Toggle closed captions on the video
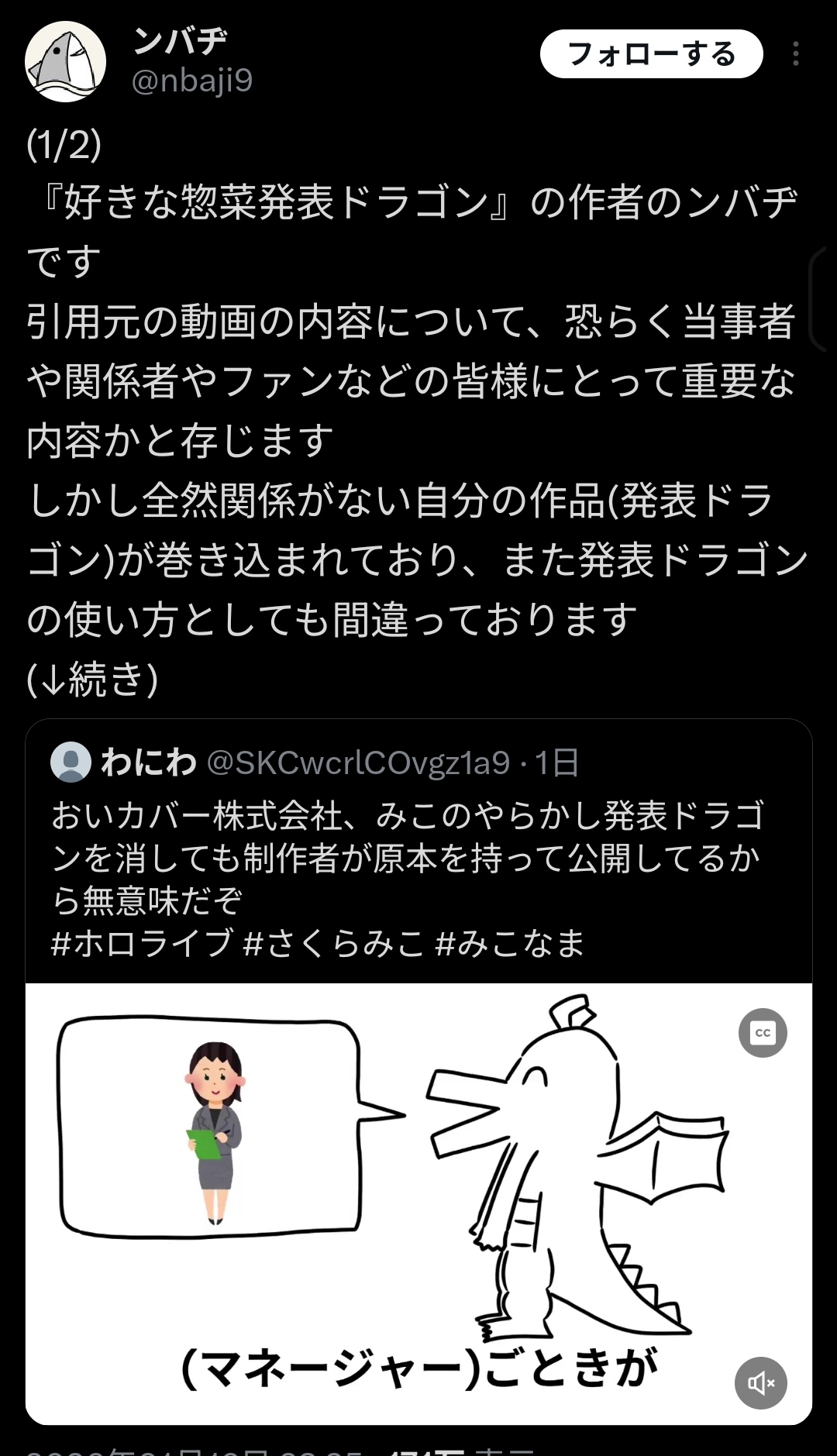837x1456 pixels. point(763,1033)
